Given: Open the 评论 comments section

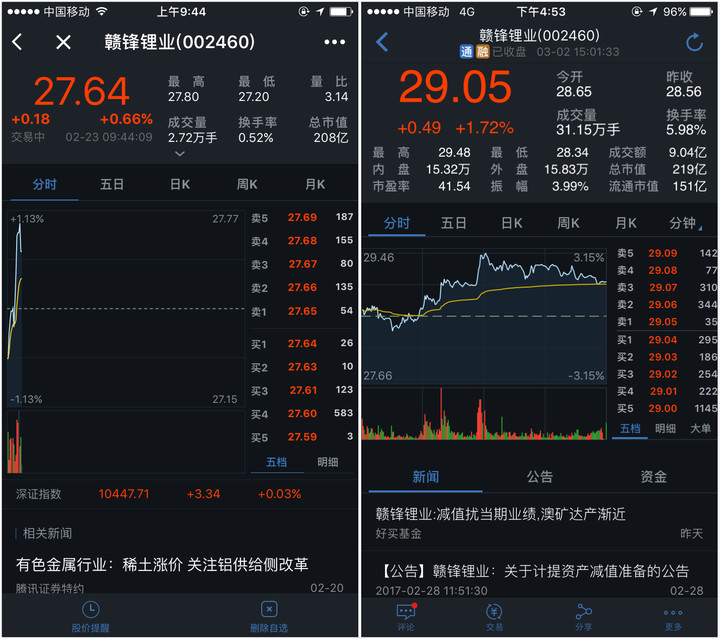Looking at the screenshot, I should (406, 617).
